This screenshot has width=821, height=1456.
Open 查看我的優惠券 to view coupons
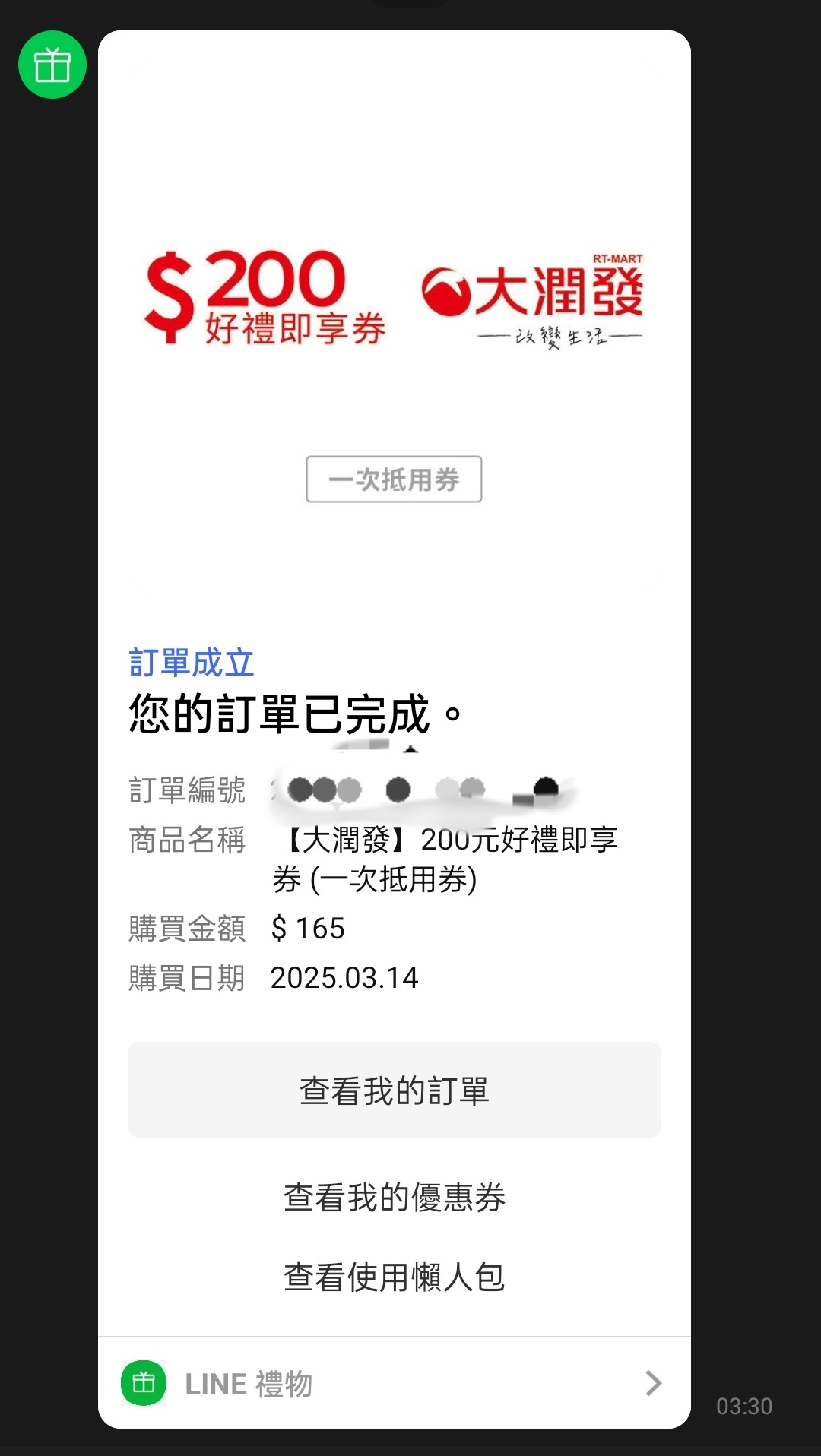[x=394, y=1198]
